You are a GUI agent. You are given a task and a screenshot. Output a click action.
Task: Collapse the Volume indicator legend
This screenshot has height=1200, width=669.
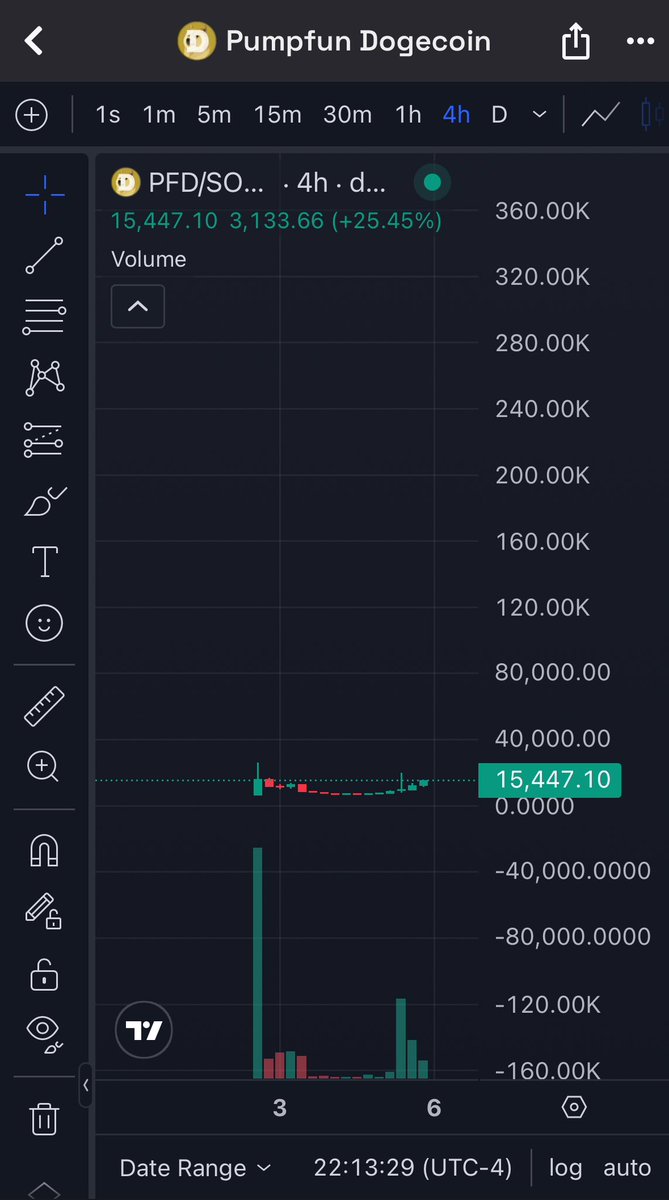pyautogui.click(x=138, y=307)
